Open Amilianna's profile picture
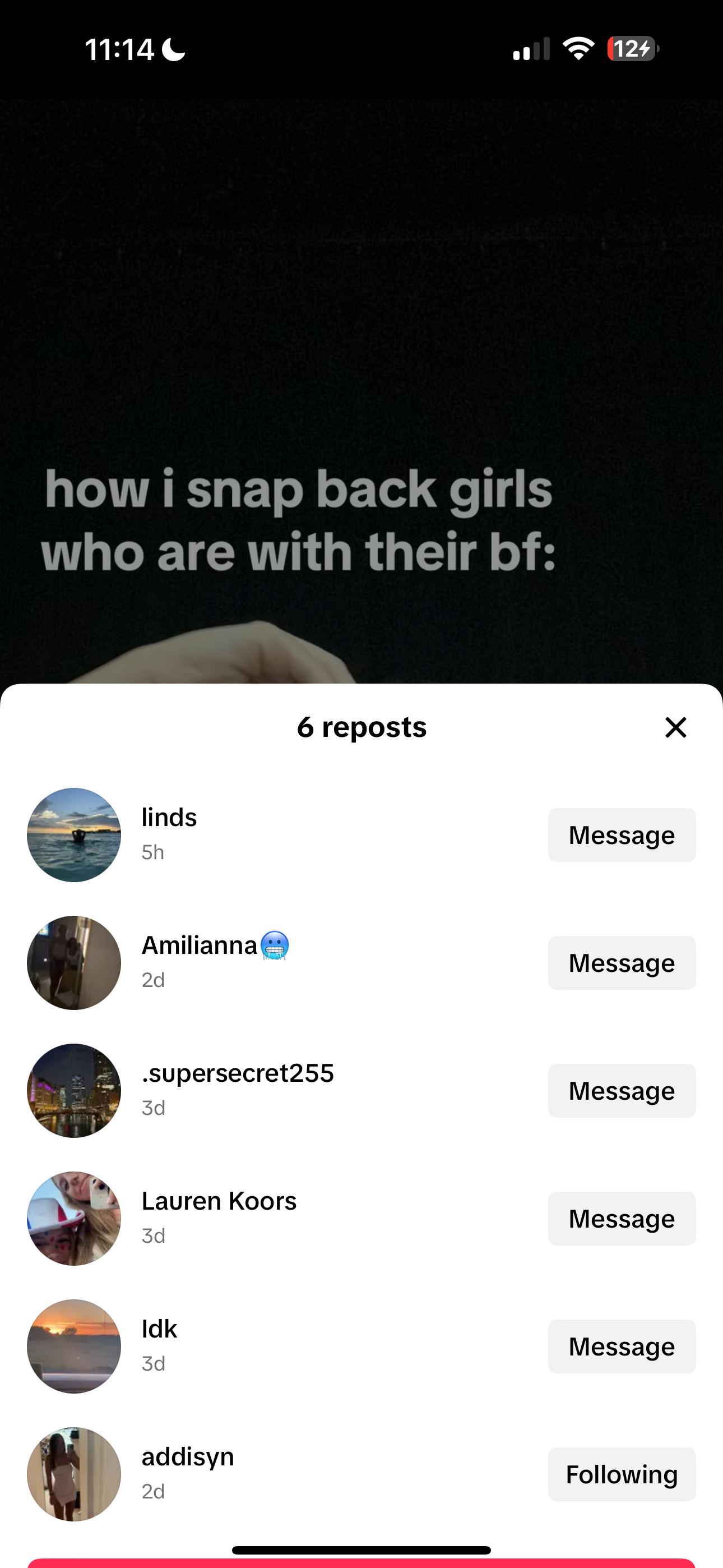Viewport: 723px width, 1568px height. [x=73, y=963]
